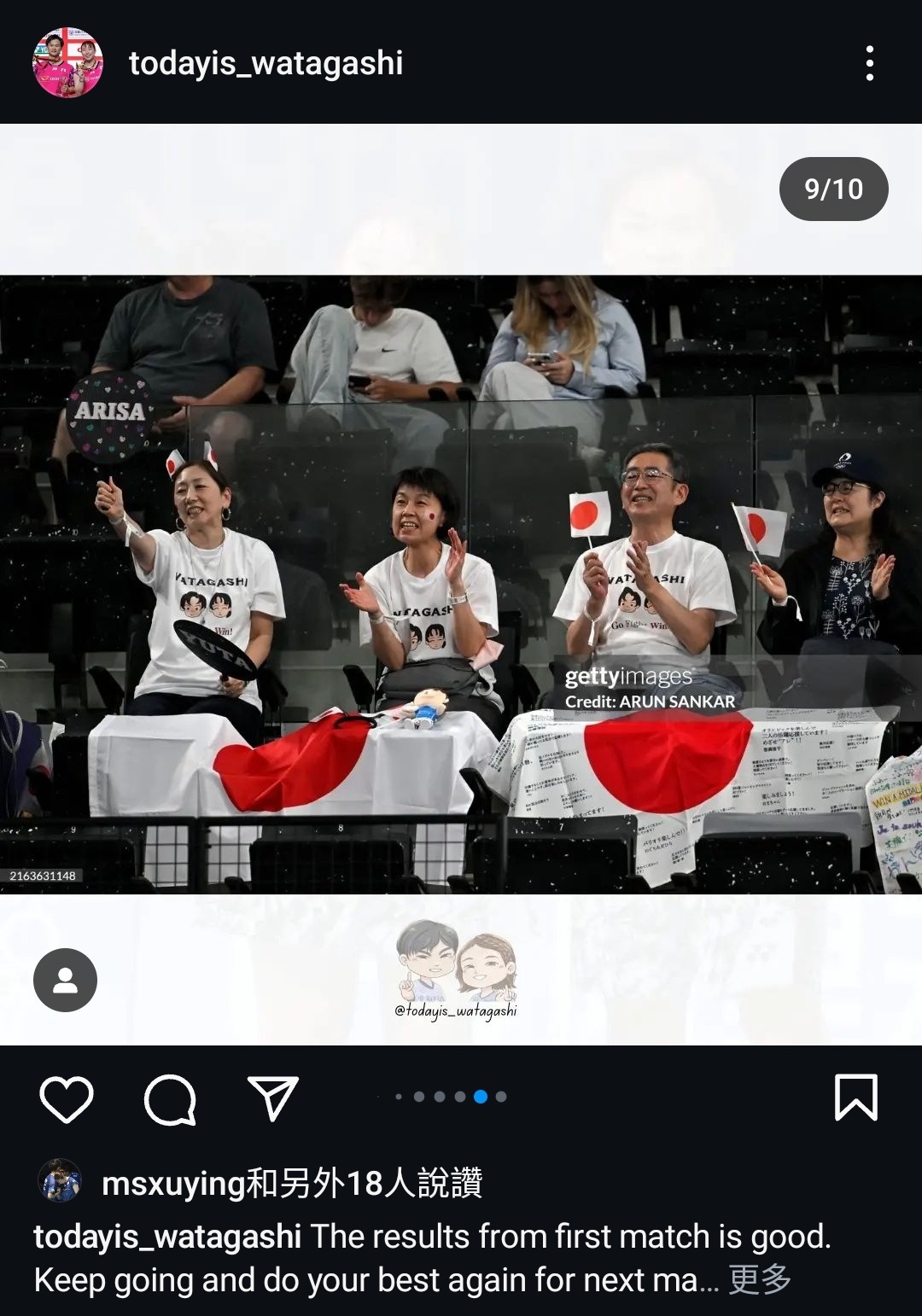Save the post with the bookmark icon

855,1098
